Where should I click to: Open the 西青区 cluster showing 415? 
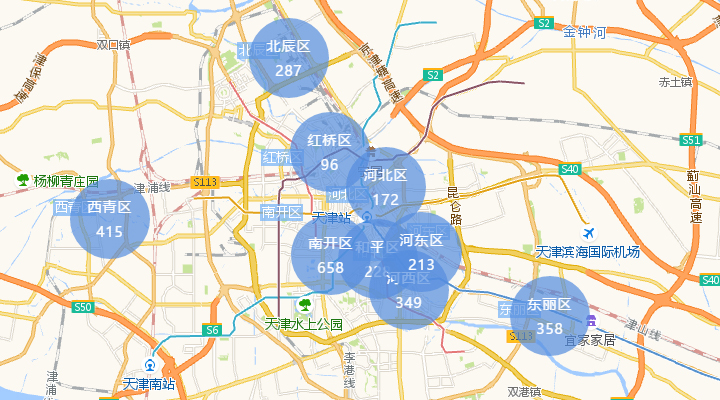[110, 219]
